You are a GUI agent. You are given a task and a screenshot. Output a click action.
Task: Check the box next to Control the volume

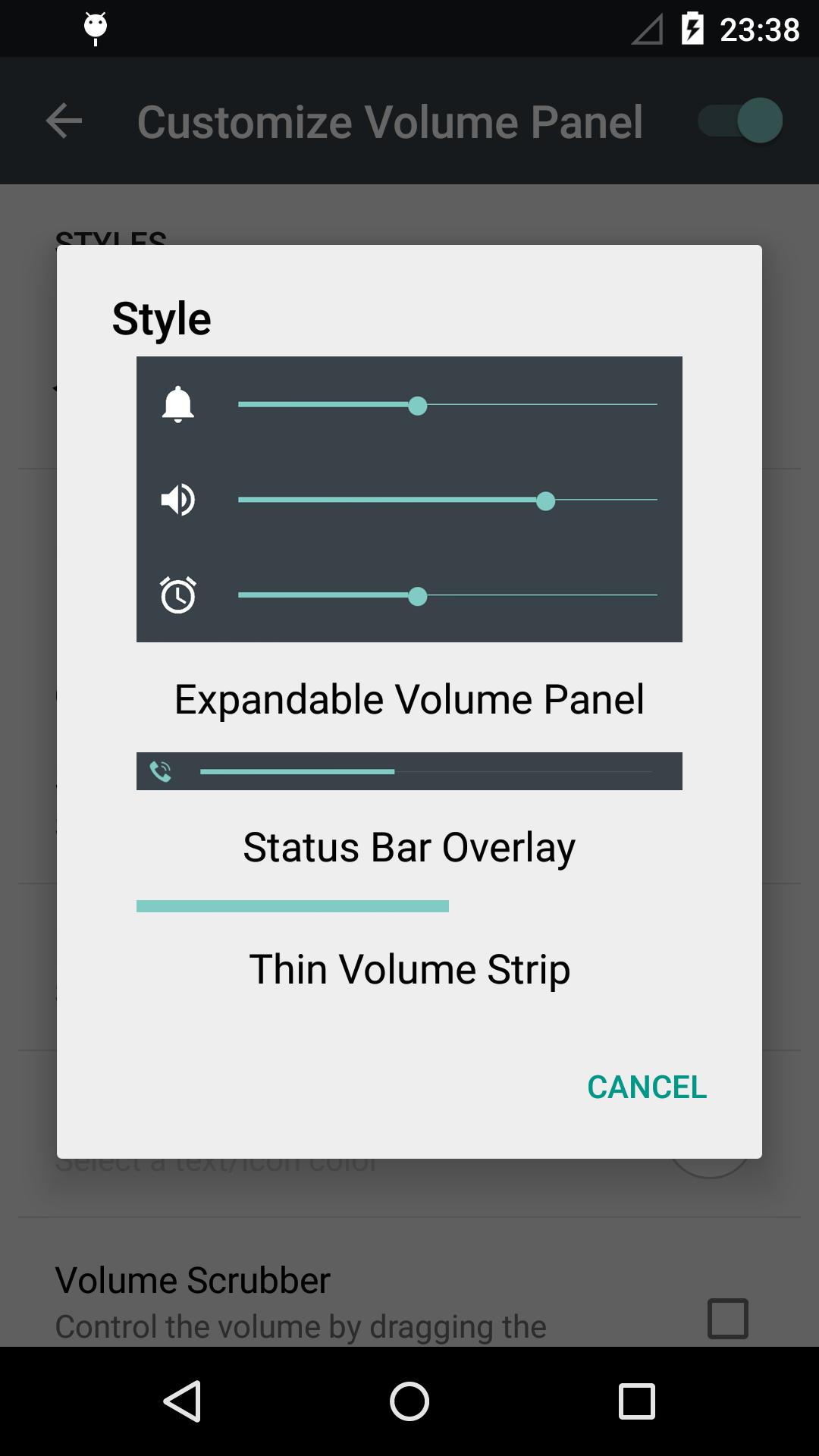tap(728, 1319)
